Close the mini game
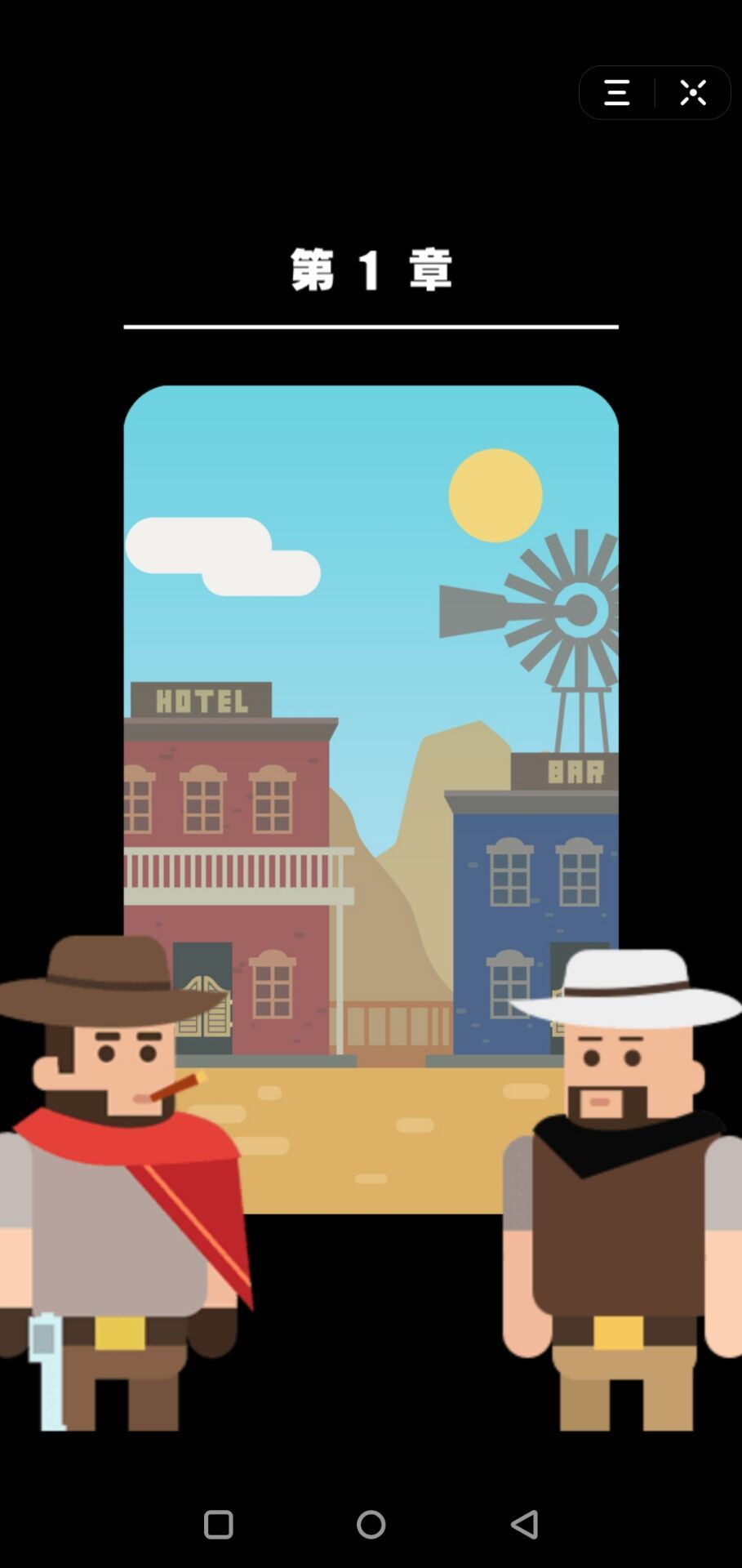The width and height of the screenshot is (742, 1568). pyautogui.click(x=693, y=93)
